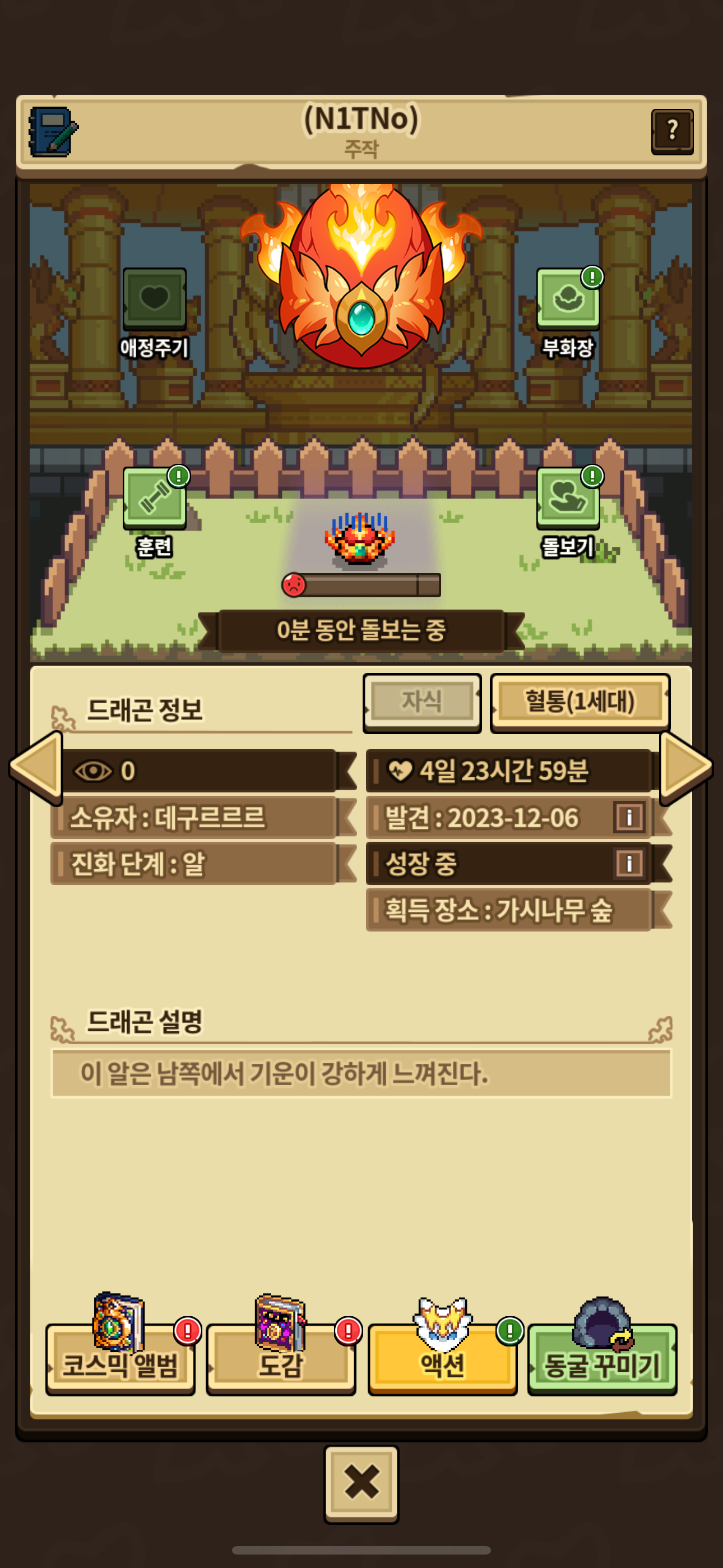Close the dragon info window
Screen dimensions: 723x1568
[361, 1483]
